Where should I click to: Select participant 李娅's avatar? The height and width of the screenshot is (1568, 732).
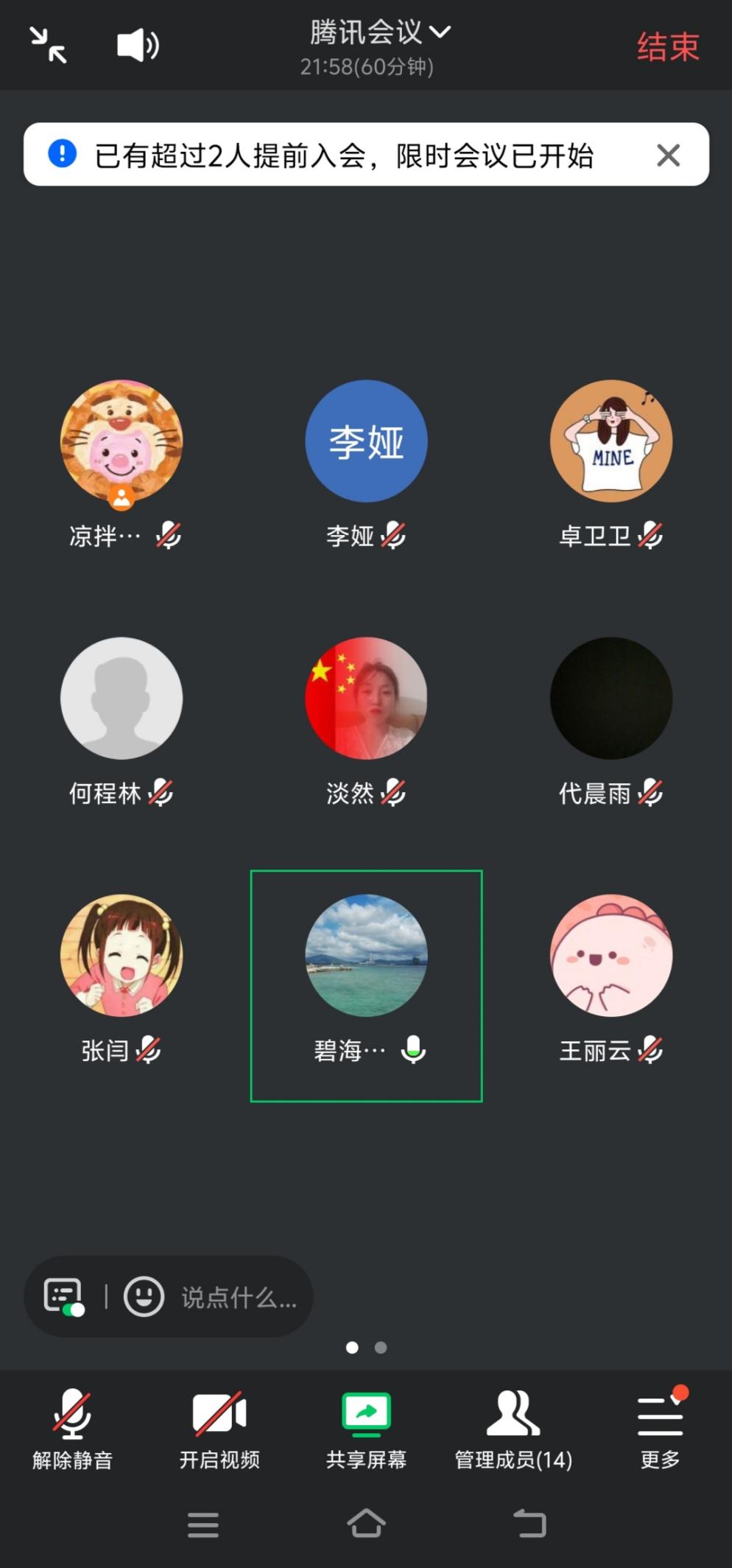[366, 441]
